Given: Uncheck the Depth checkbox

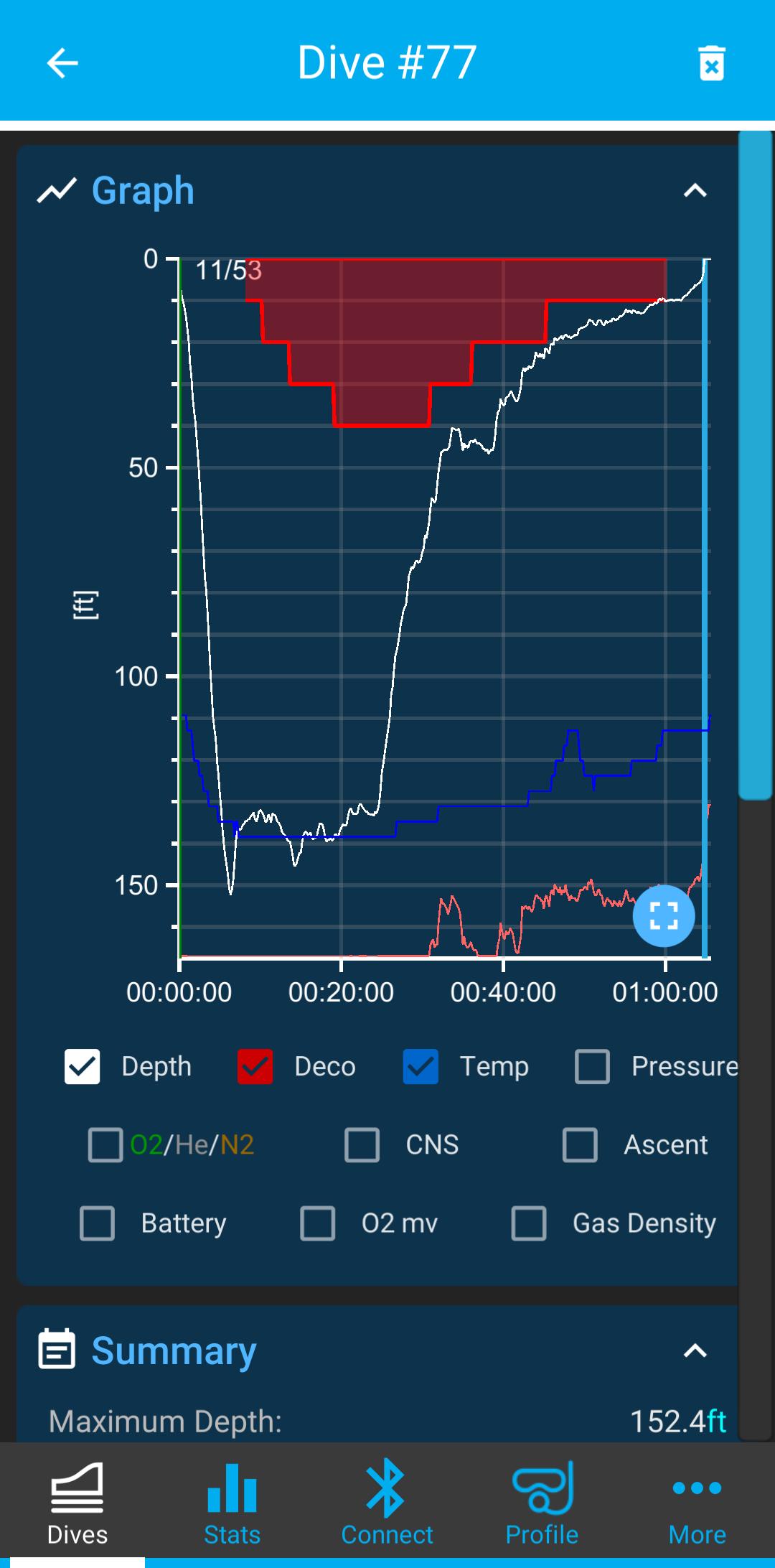Looking at the screenshot, I should point(83,1066).
